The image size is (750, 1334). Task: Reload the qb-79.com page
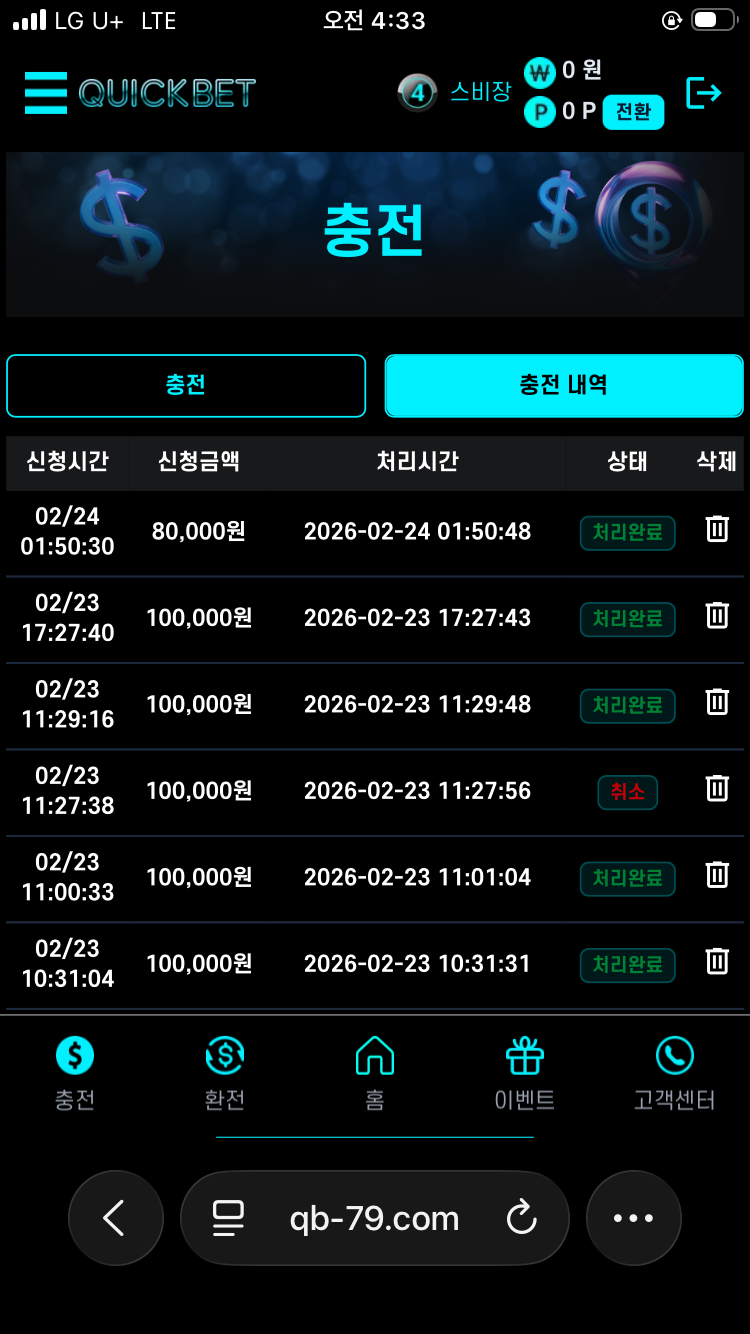[521, 1218]
